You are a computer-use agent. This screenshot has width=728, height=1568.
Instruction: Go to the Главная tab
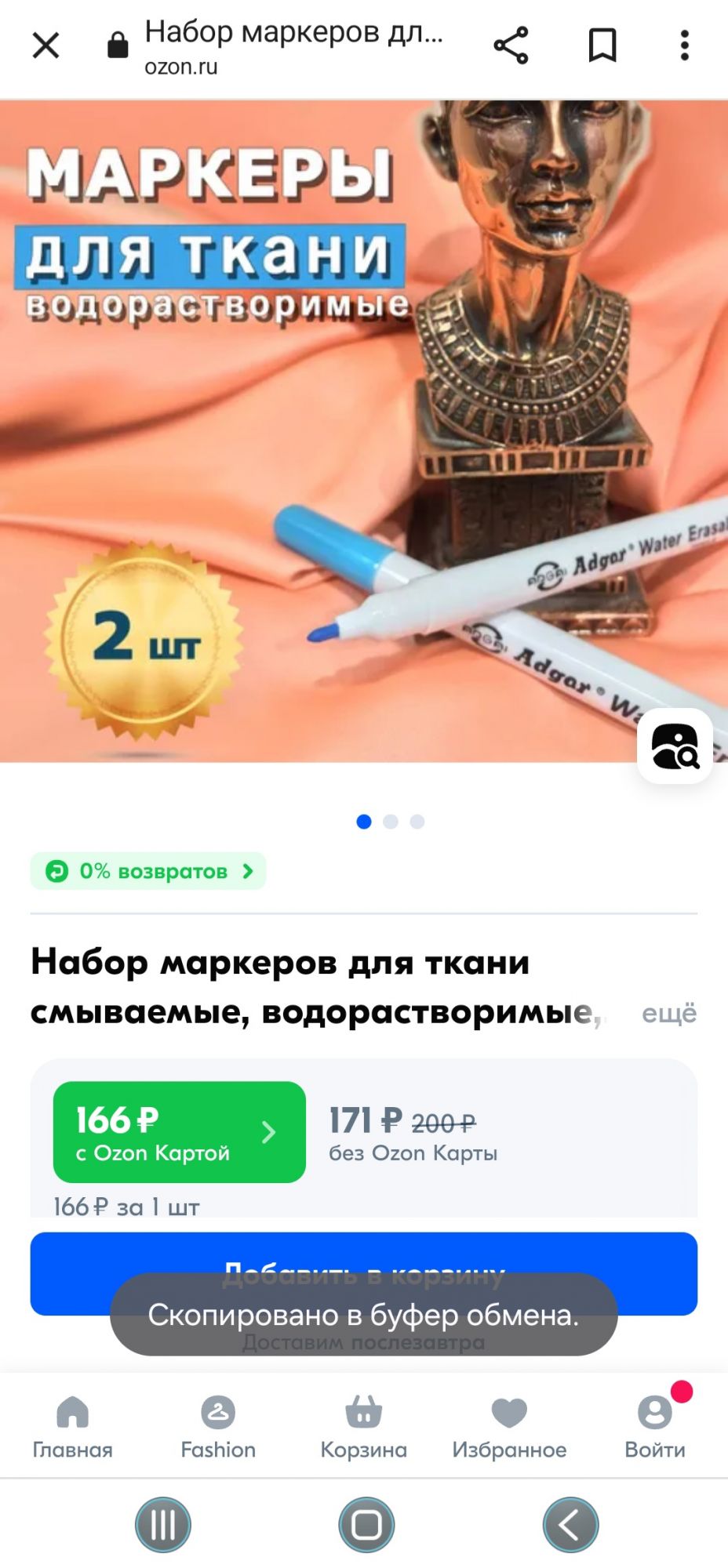72,1427
